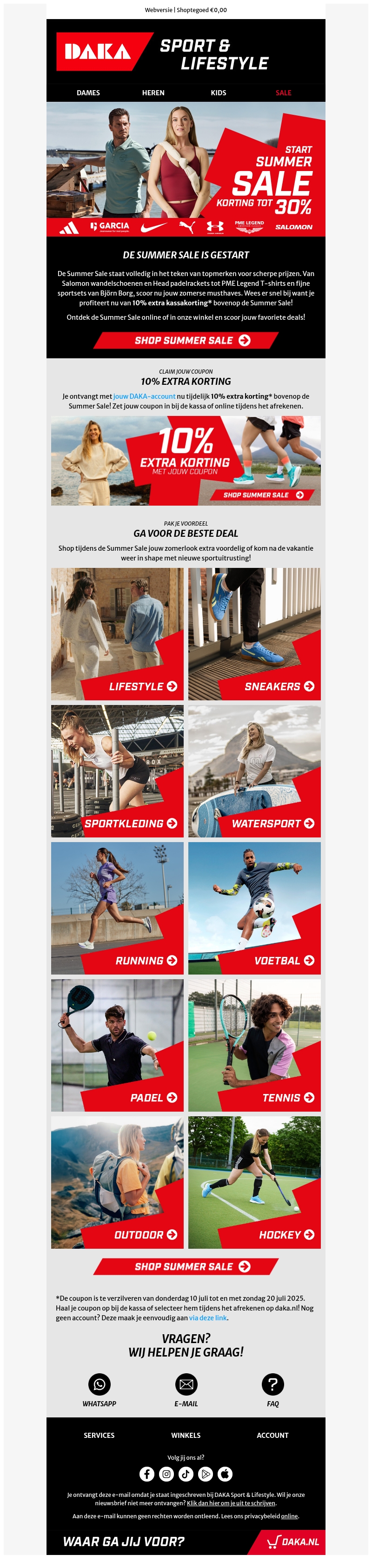Open the Padel category tile
Image resolution: width=372 pixels, height=1568 pixels.
click(118, 1045)
